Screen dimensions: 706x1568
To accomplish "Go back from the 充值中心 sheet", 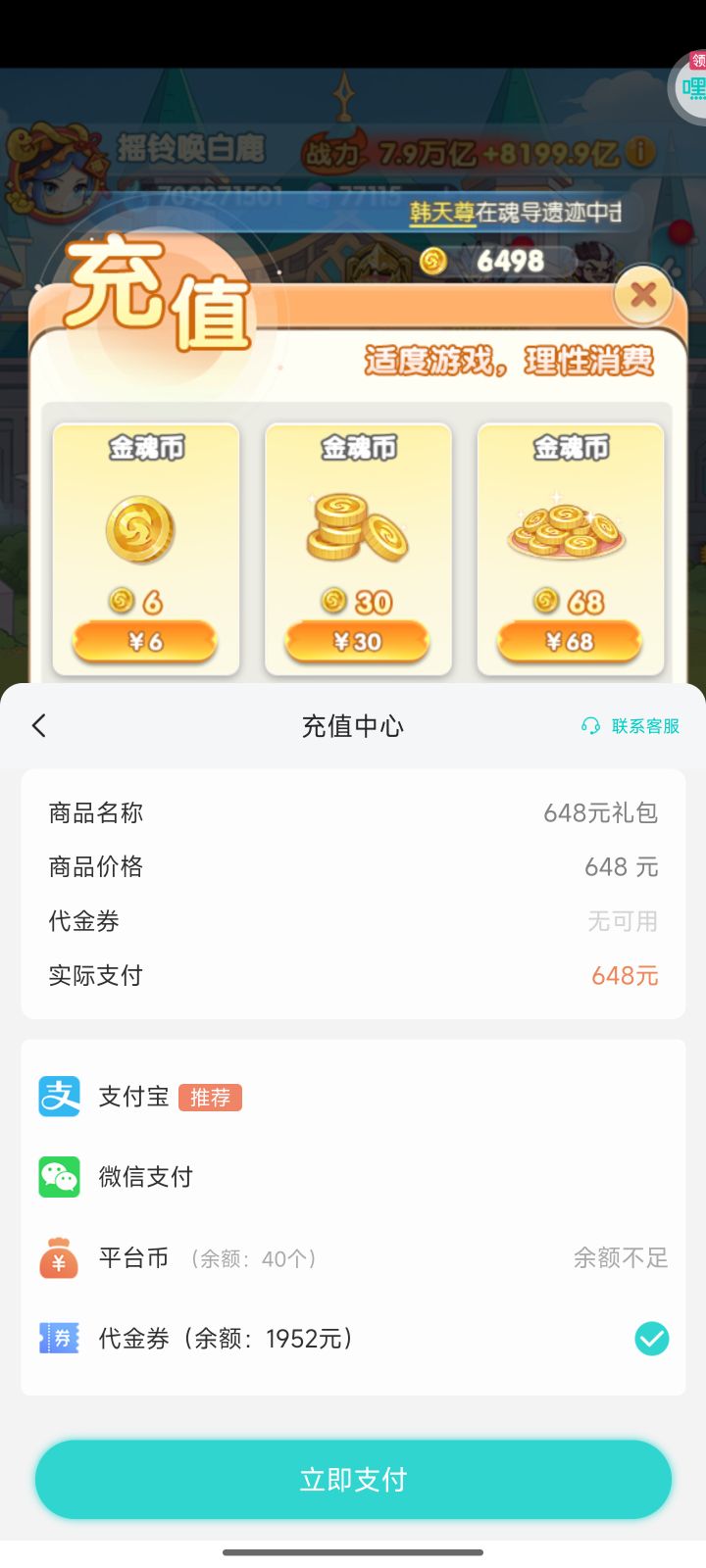I will 39,726.
